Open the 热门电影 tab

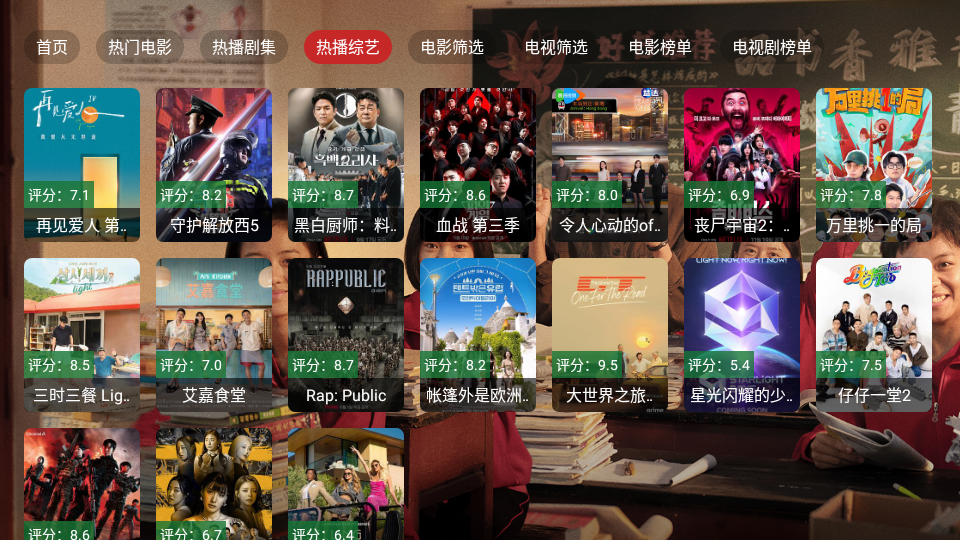coord(140,47)
